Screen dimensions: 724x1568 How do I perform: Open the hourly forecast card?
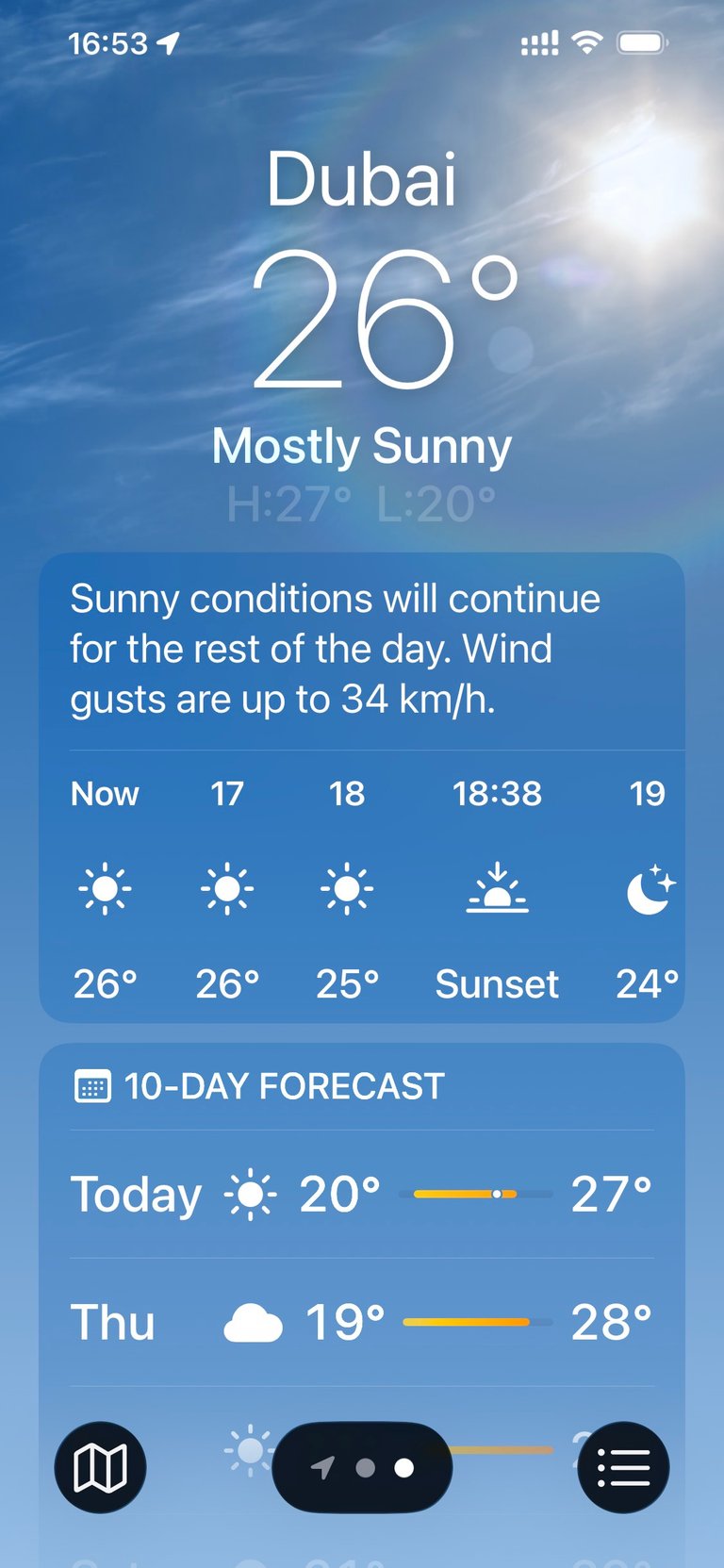pos(362,886)
